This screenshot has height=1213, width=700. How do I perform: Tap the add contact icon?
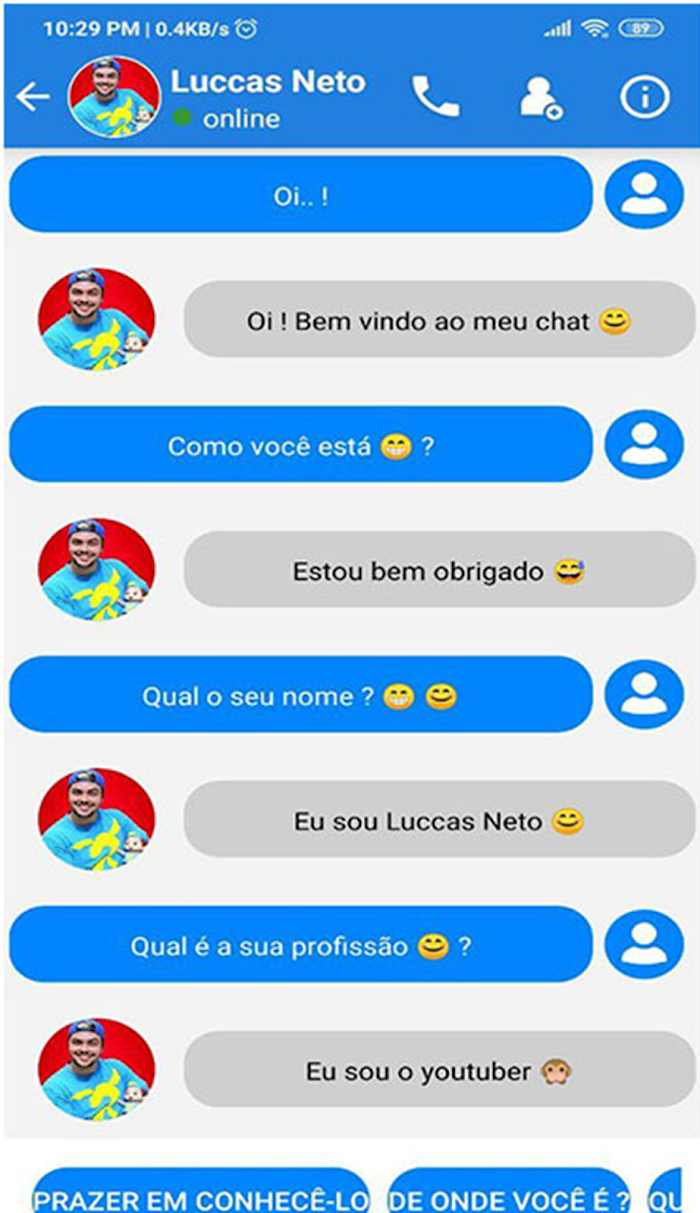pyautogui.click(x=541, y=98)
